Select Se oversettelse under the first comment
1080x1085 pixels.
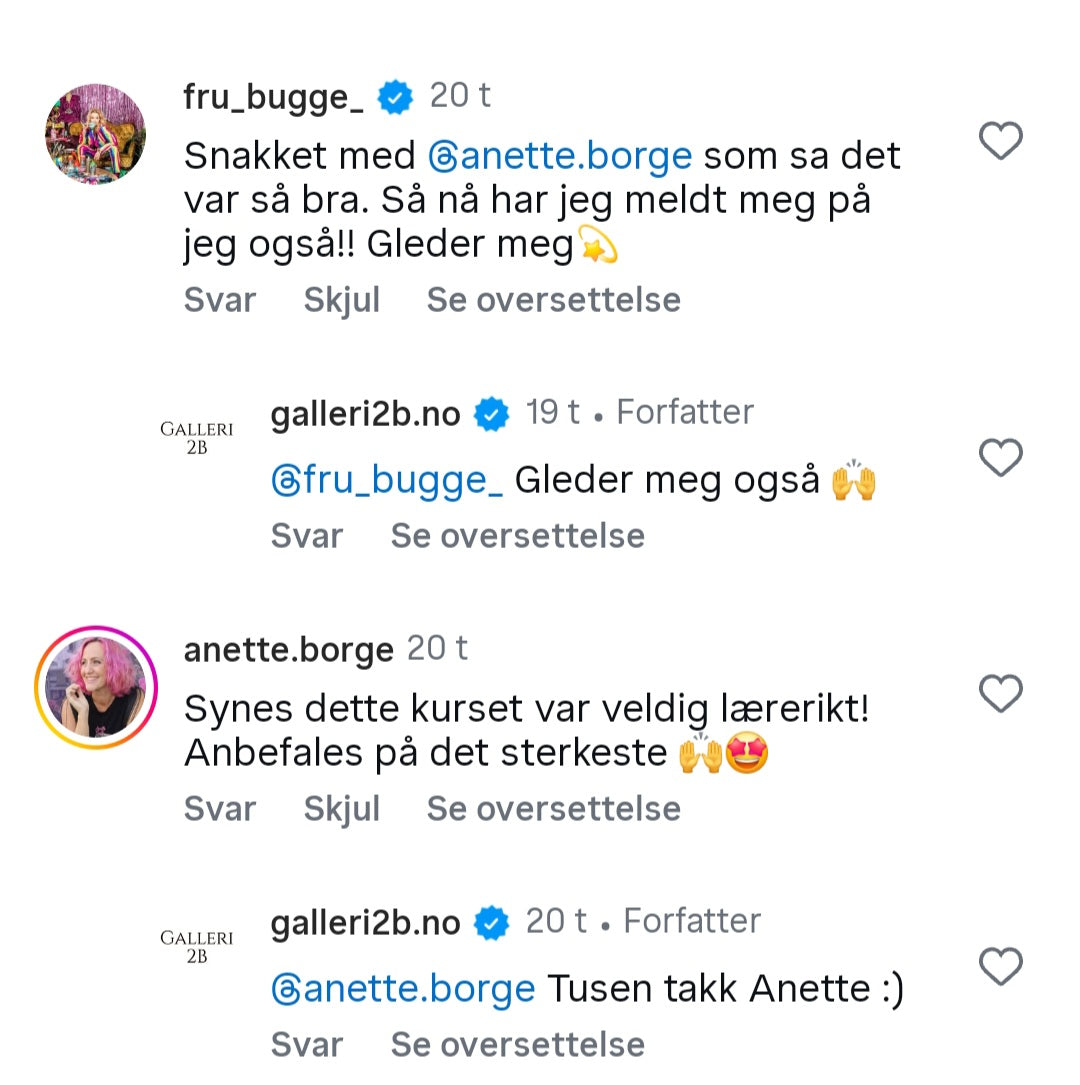tap(554, 300)
